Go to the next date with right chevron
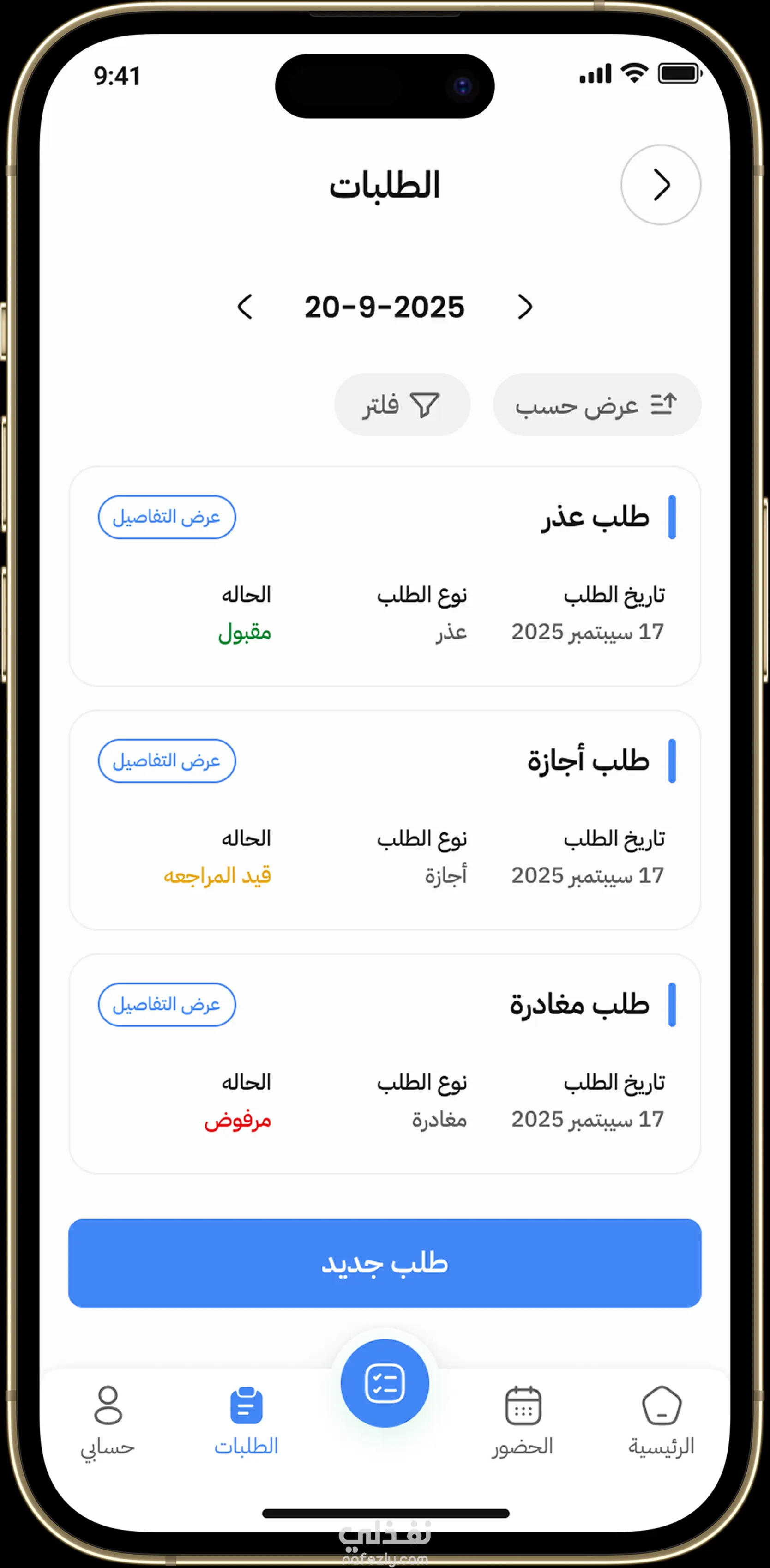The width and height of the screenshot is (770, 1568). [525, 307]
